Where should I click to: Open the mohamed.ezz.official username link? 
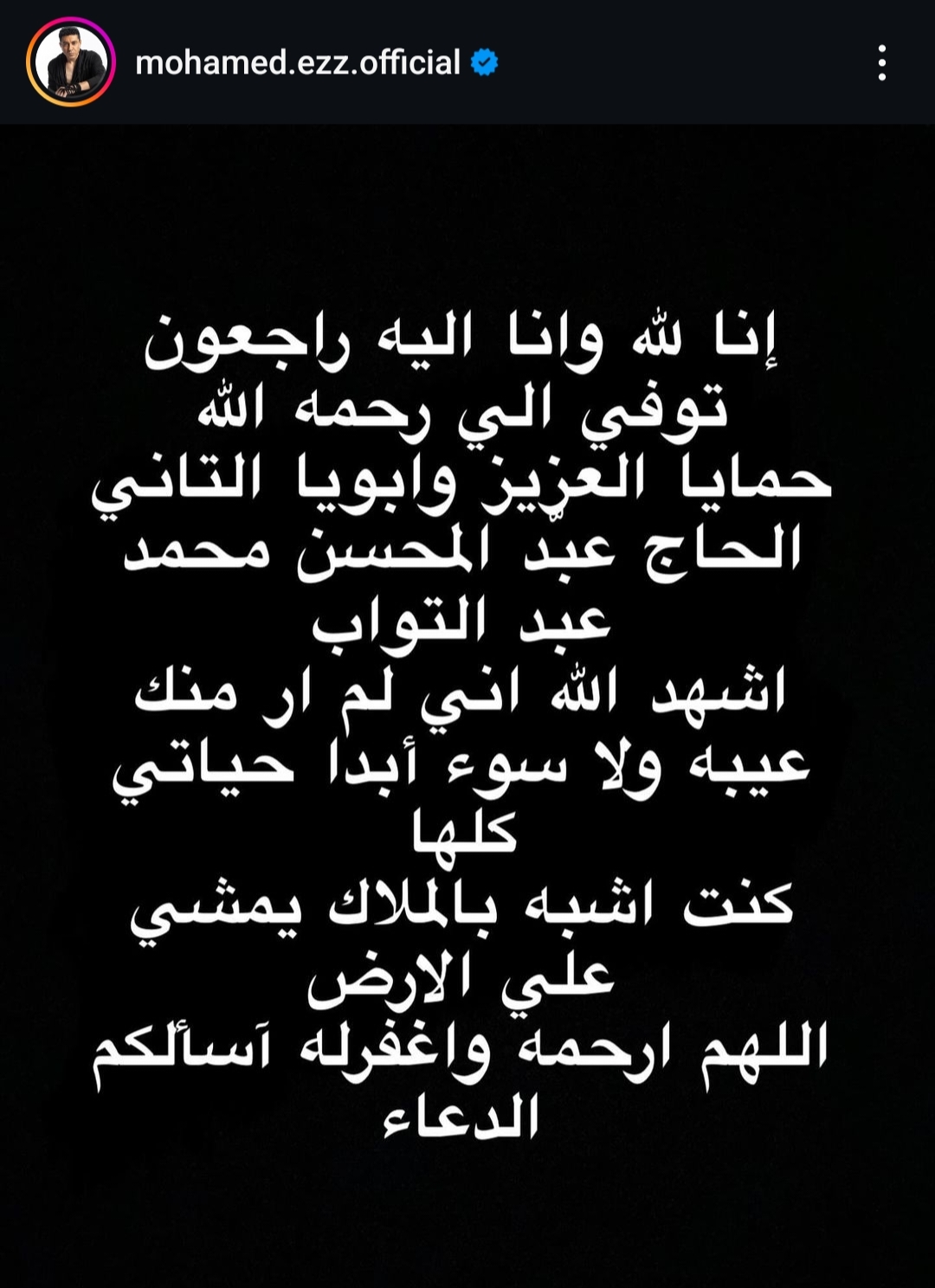point(298,62)
